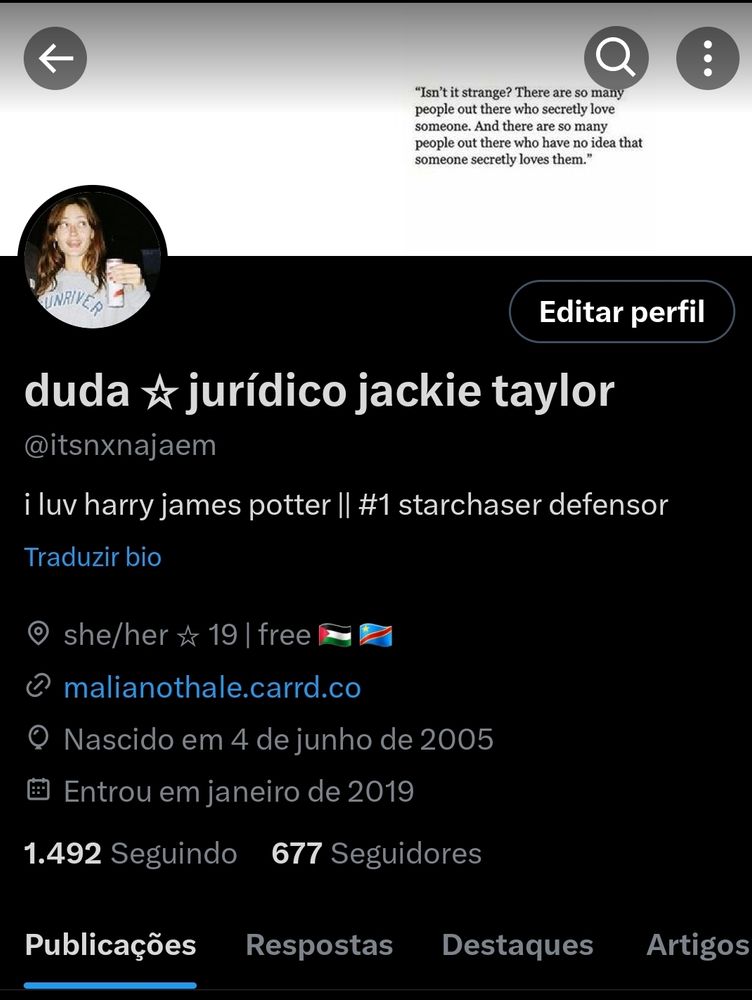Switch to the Destaques tab
752x1000 pixels.
(x=517, y=945)
